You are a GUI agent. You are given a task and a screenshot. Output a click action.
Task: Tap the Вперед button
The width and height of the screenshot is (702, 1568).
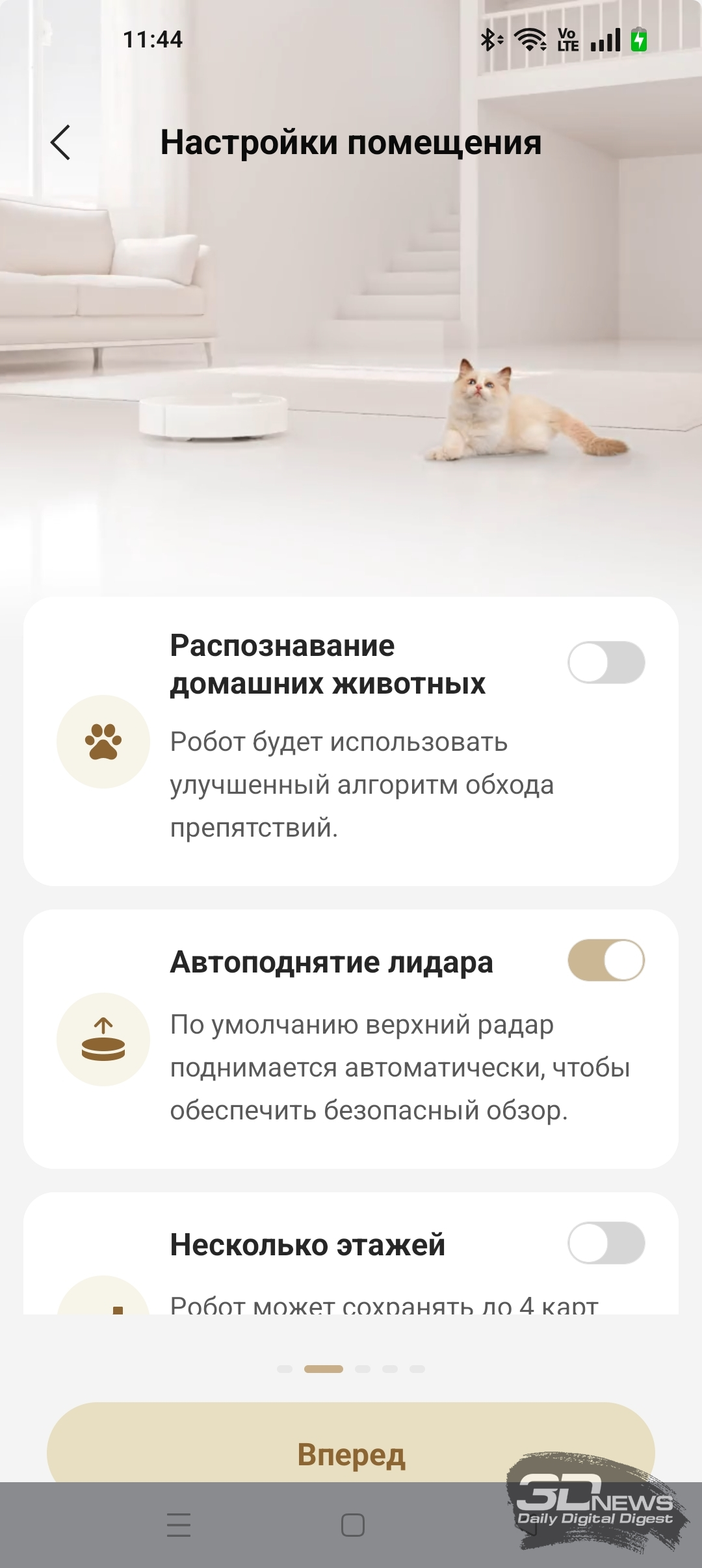[351, 1454]
